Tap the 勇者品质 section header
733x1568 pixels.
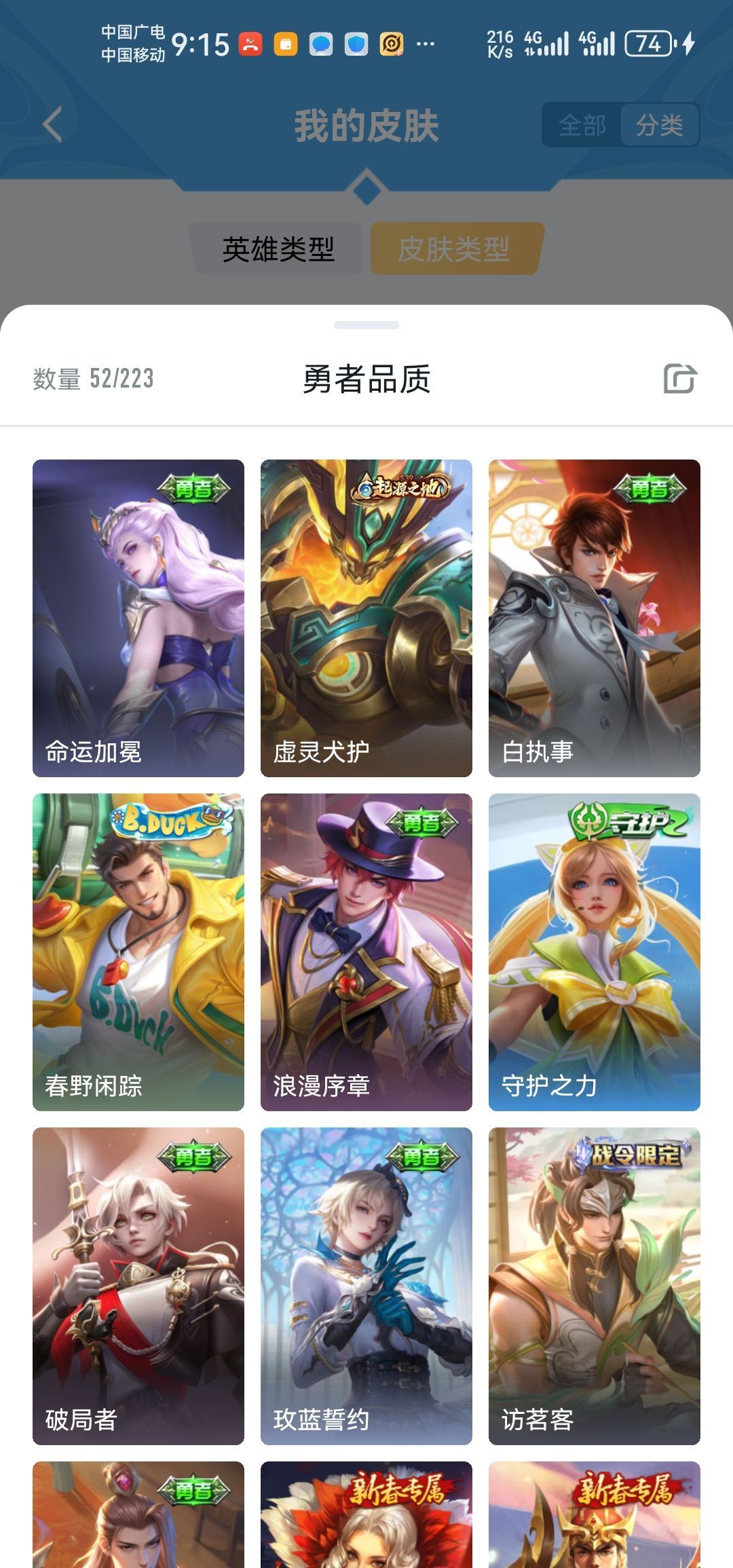366,379
